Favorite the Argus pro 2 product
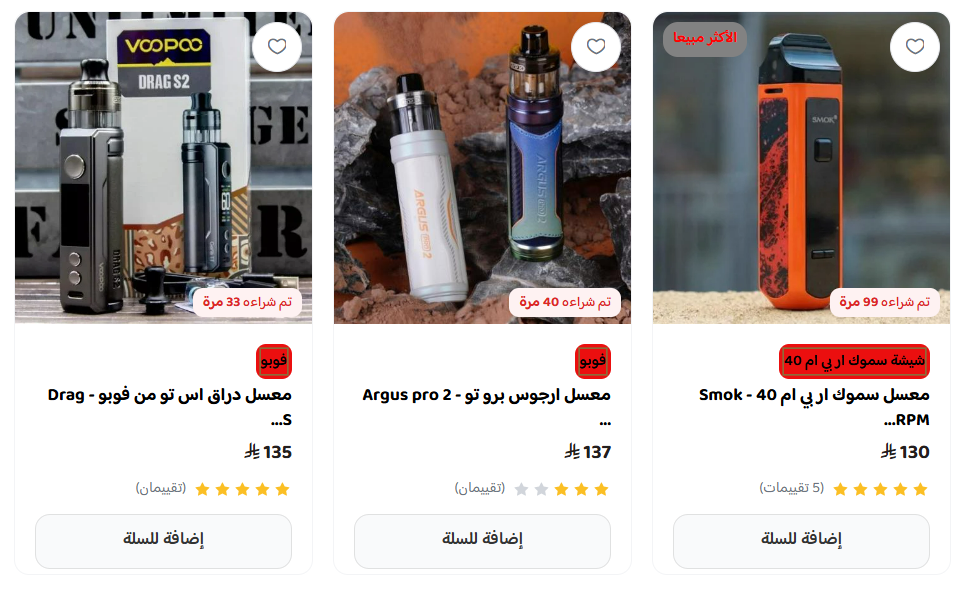Viewport: 958px width, 593px height. pos(596,47)
